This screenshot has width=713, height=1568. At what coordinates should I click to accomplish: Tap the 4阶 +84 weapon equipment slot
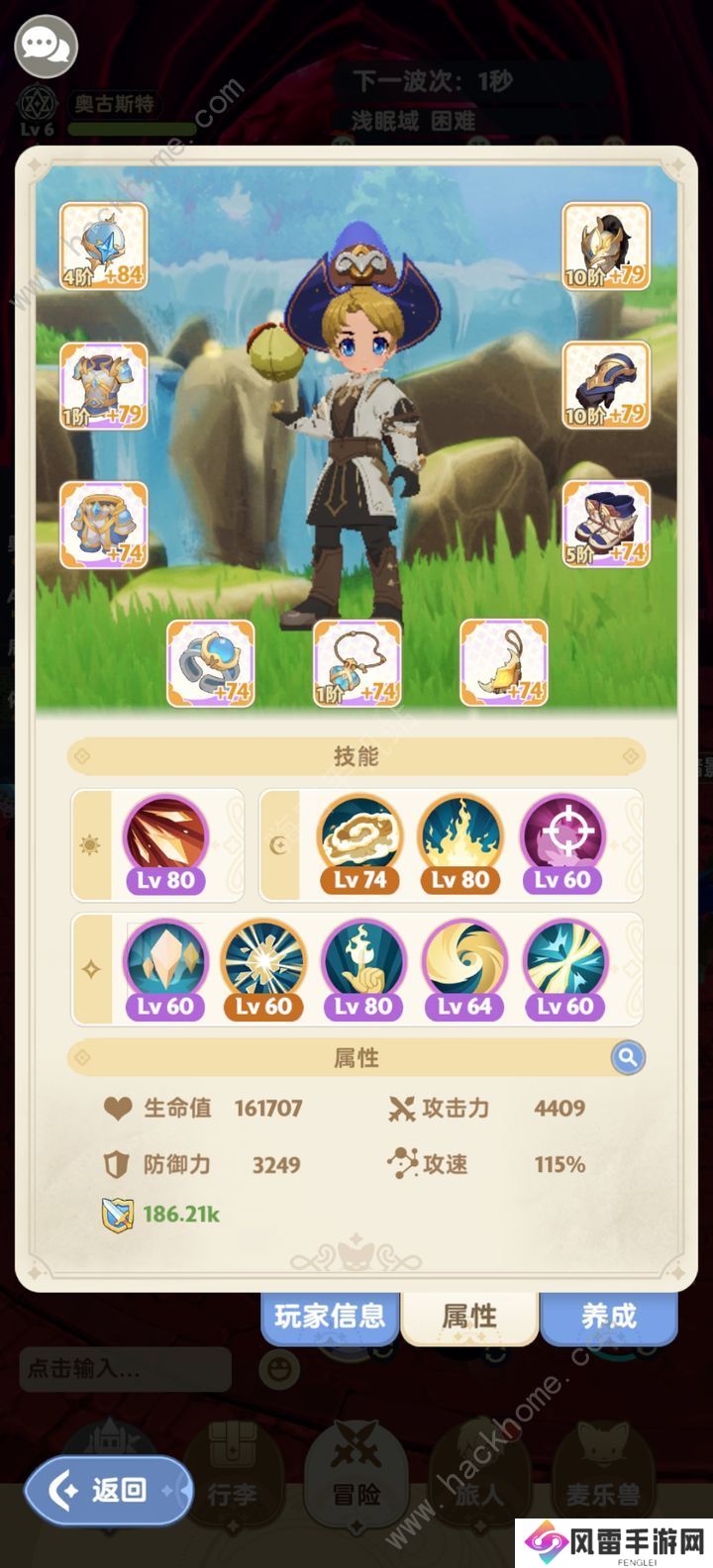coord(104,245)
